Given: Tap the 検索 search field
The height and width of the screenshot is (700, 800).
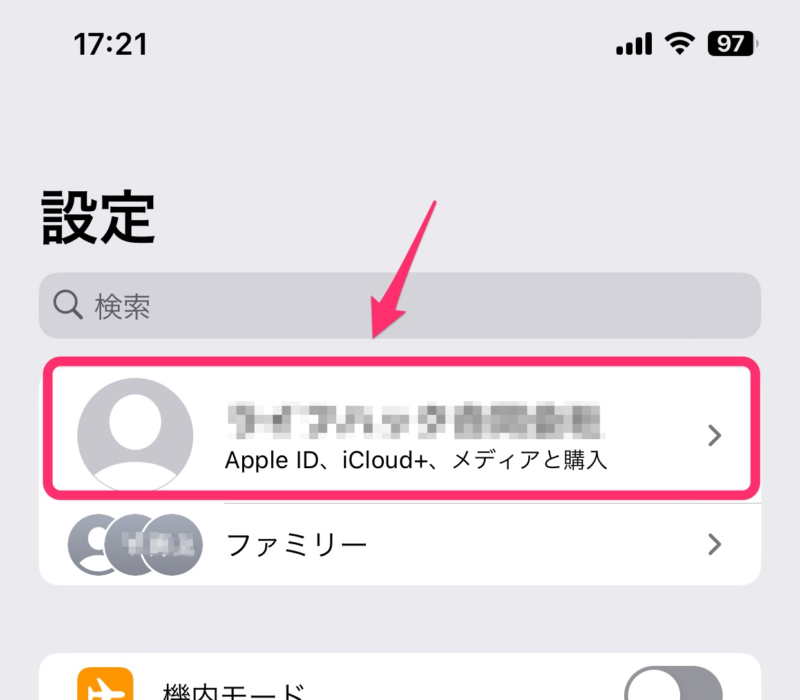Looking at the screenshot, I should point(400,305).
